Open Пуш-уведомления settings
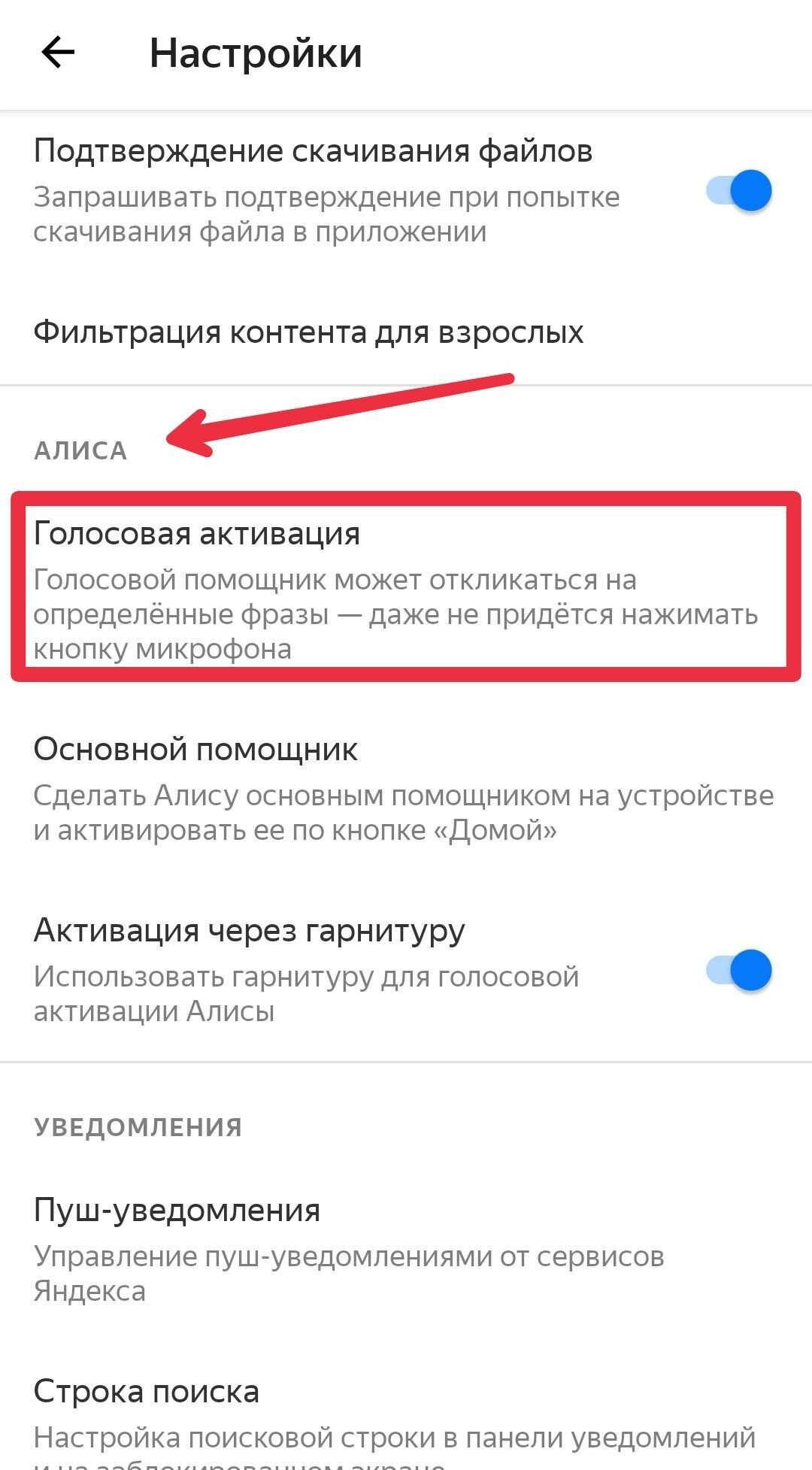This screenshot has height=1470, width=812. click(x=406, y=1250)
